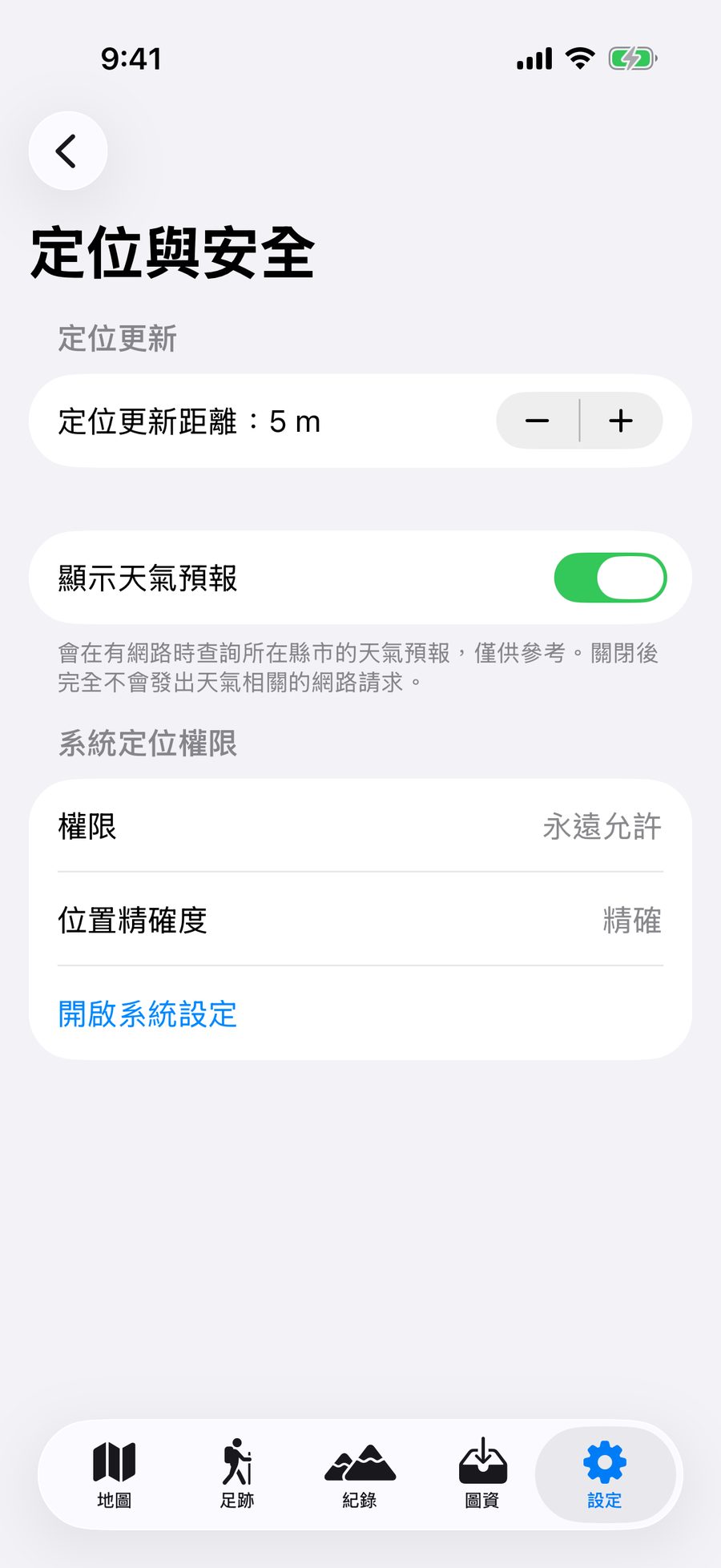Decrease 定位更新距離 with the minus button
The image size is (721, 1568).
tap(538, 421)
